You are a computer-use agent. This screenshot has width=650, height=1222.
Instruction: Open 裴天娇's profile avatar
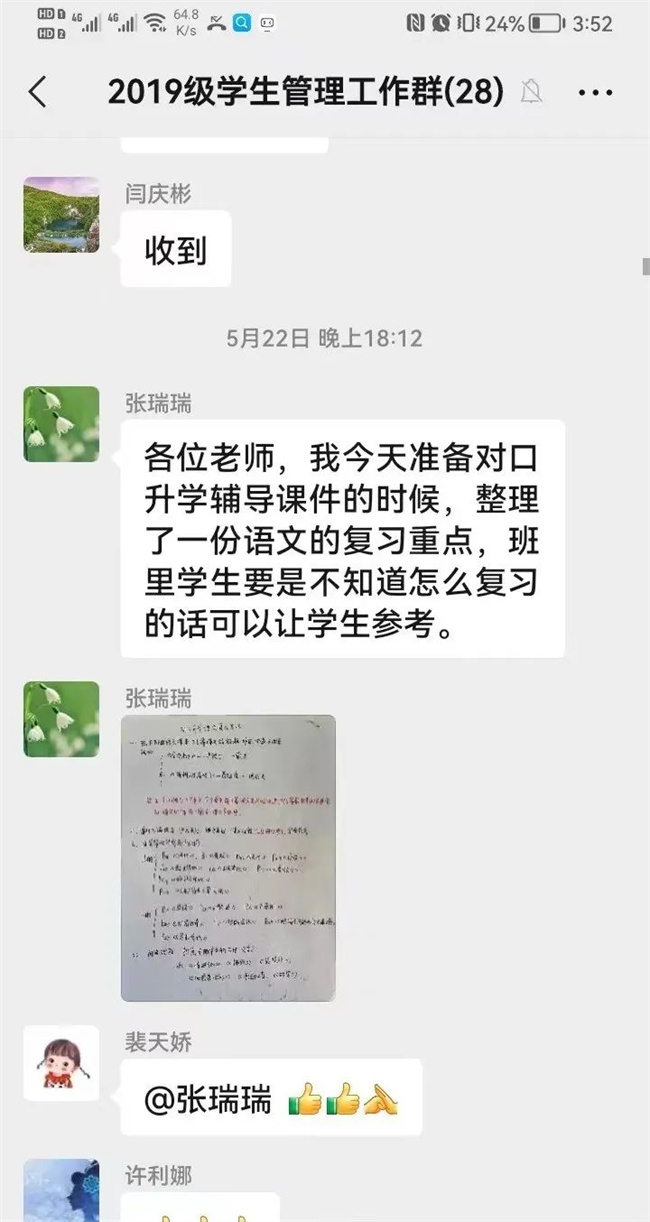pyautogui.click(x=61, y=1064)
